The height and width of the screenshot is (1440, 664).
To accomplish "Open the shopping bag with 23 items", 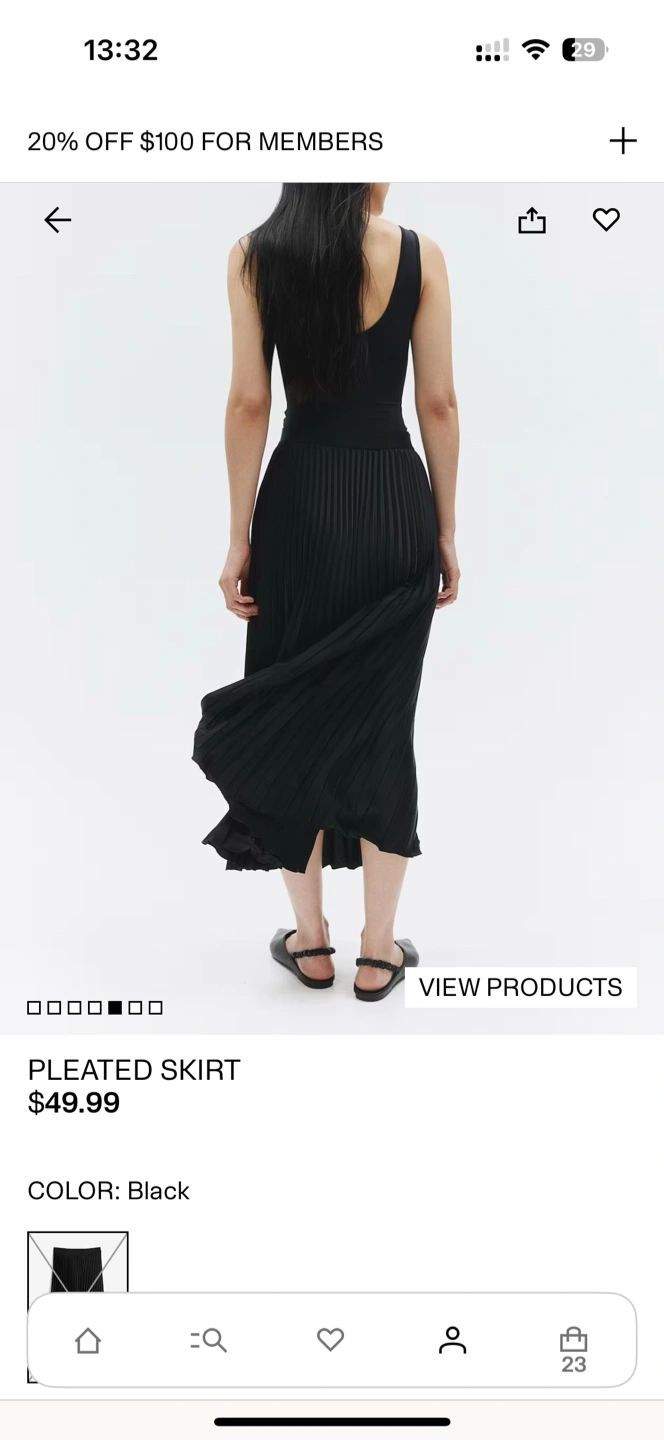I will pos(573,1349).
